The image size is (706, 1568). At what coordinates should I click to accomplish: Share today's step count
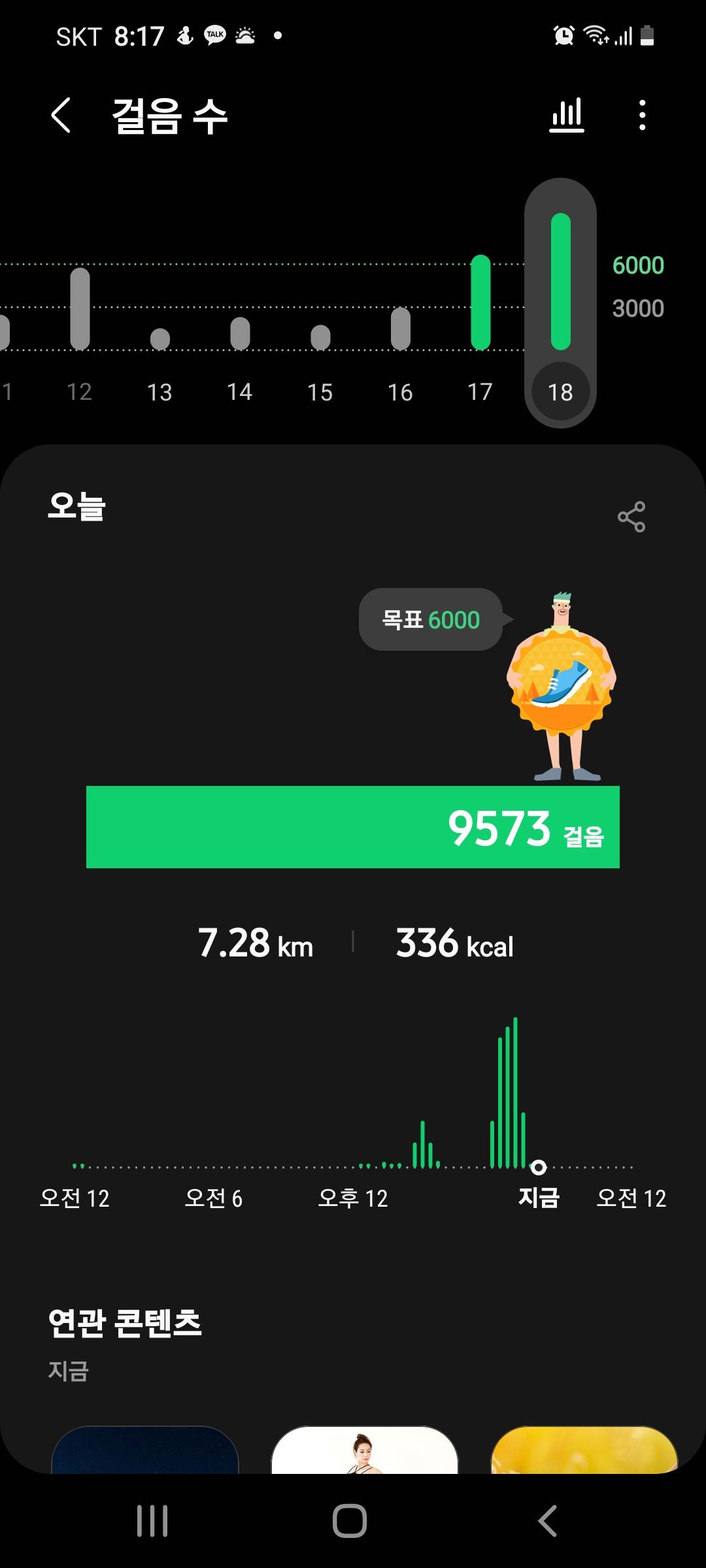click(x=631, y=517)
